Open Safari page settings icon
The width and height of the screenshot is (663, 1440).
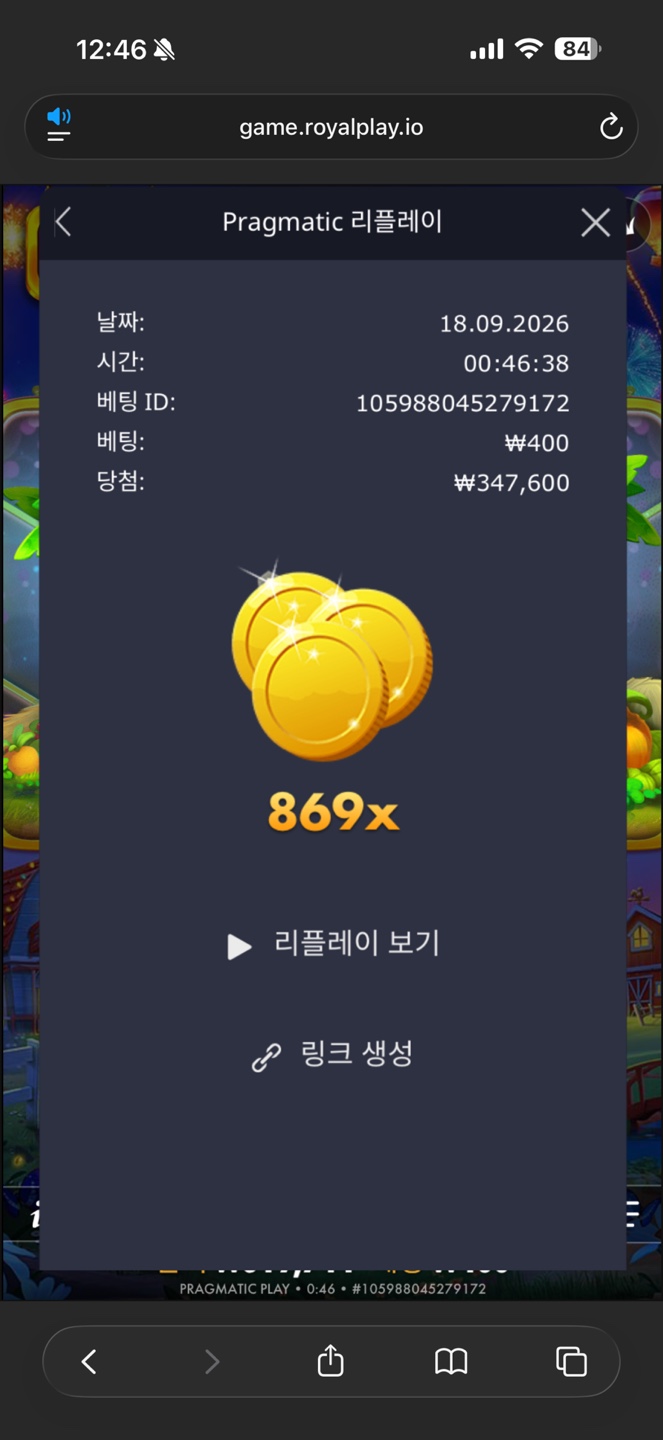[59, 126]
